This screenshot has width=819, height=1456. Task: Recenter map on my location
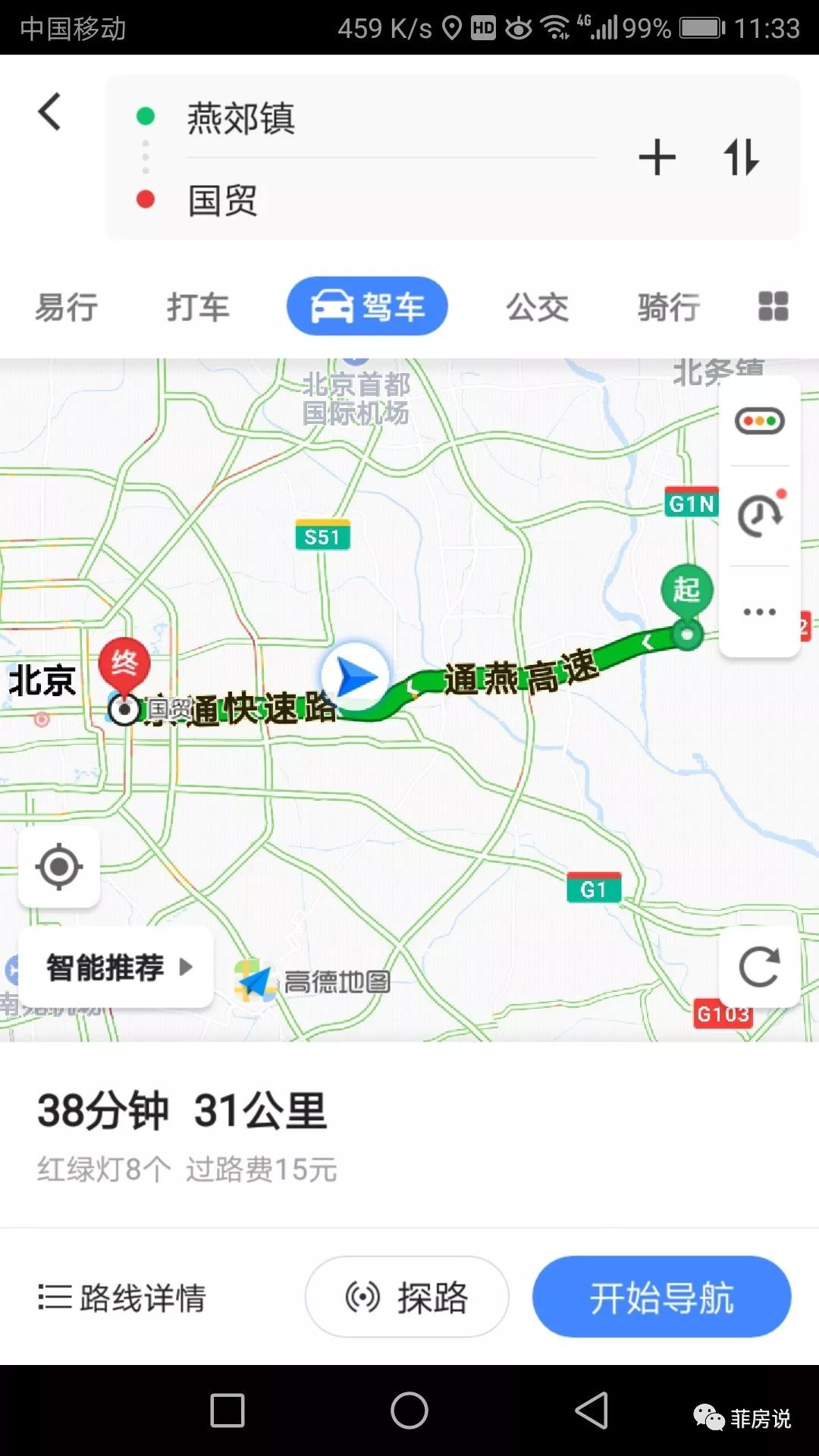point(59,867)
